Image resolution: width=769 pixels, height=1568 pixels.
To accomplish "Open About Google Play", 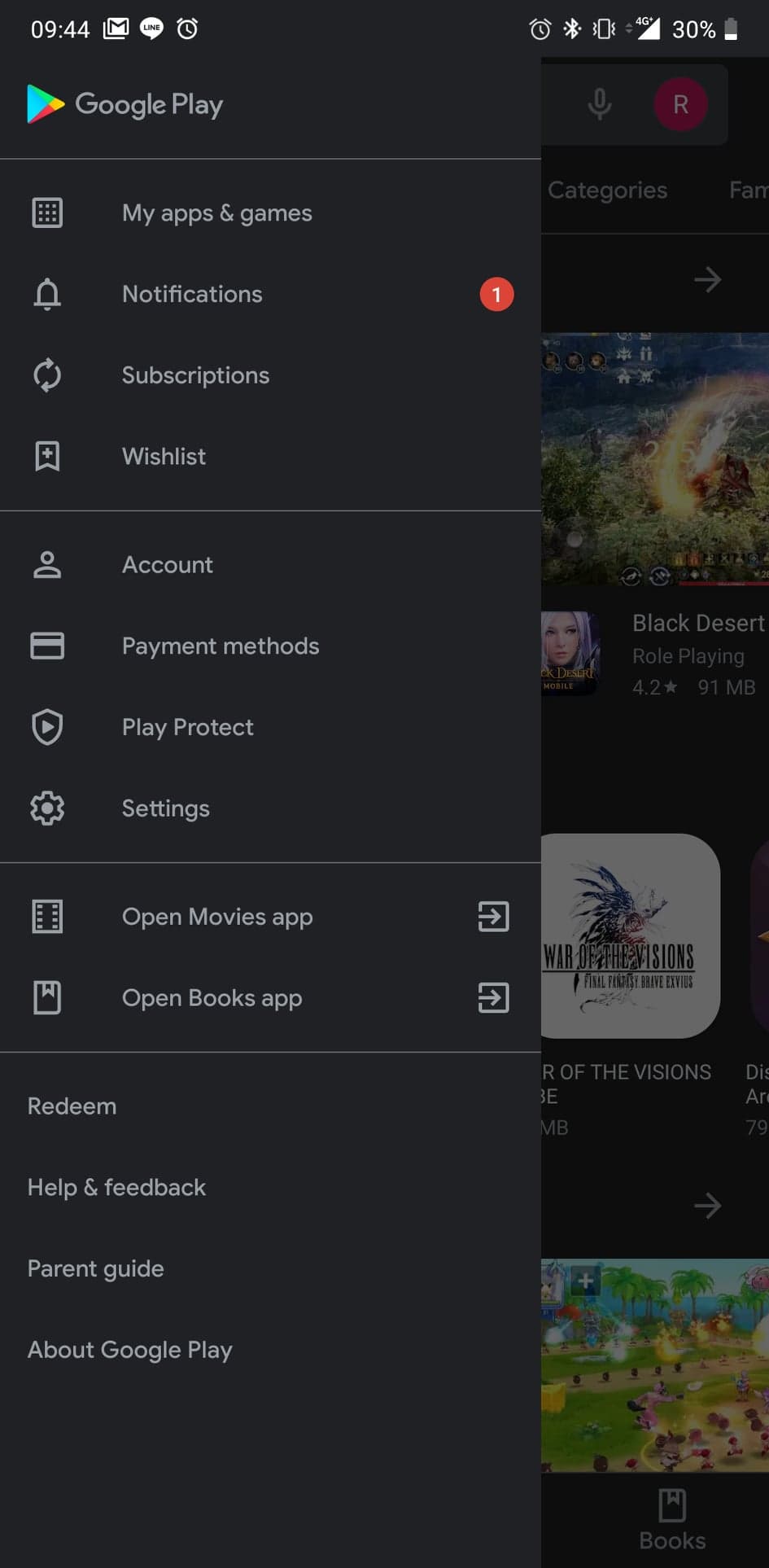I will coord(129,1350).
